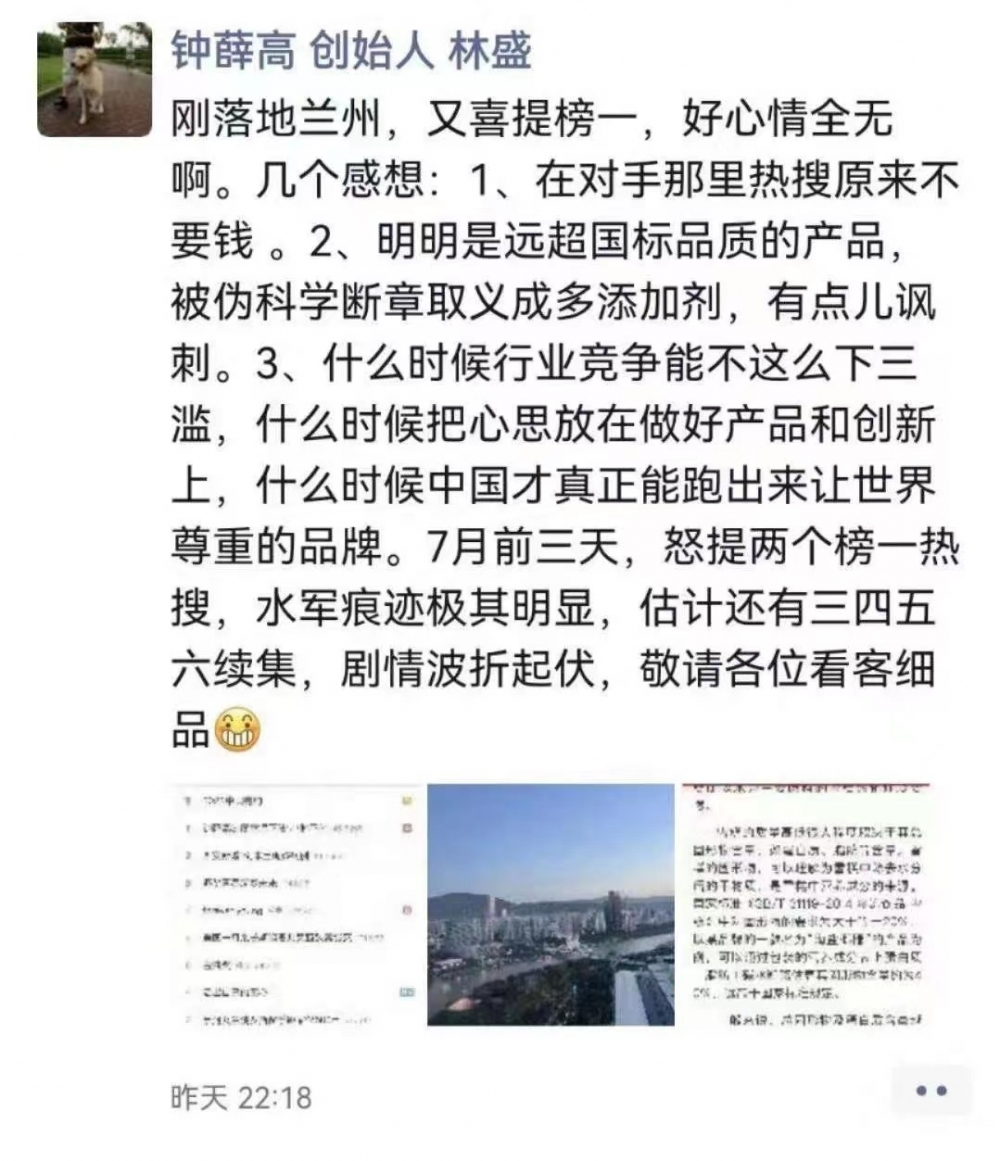
Task: Open the text article screenshot image
Action: point(806,904)
